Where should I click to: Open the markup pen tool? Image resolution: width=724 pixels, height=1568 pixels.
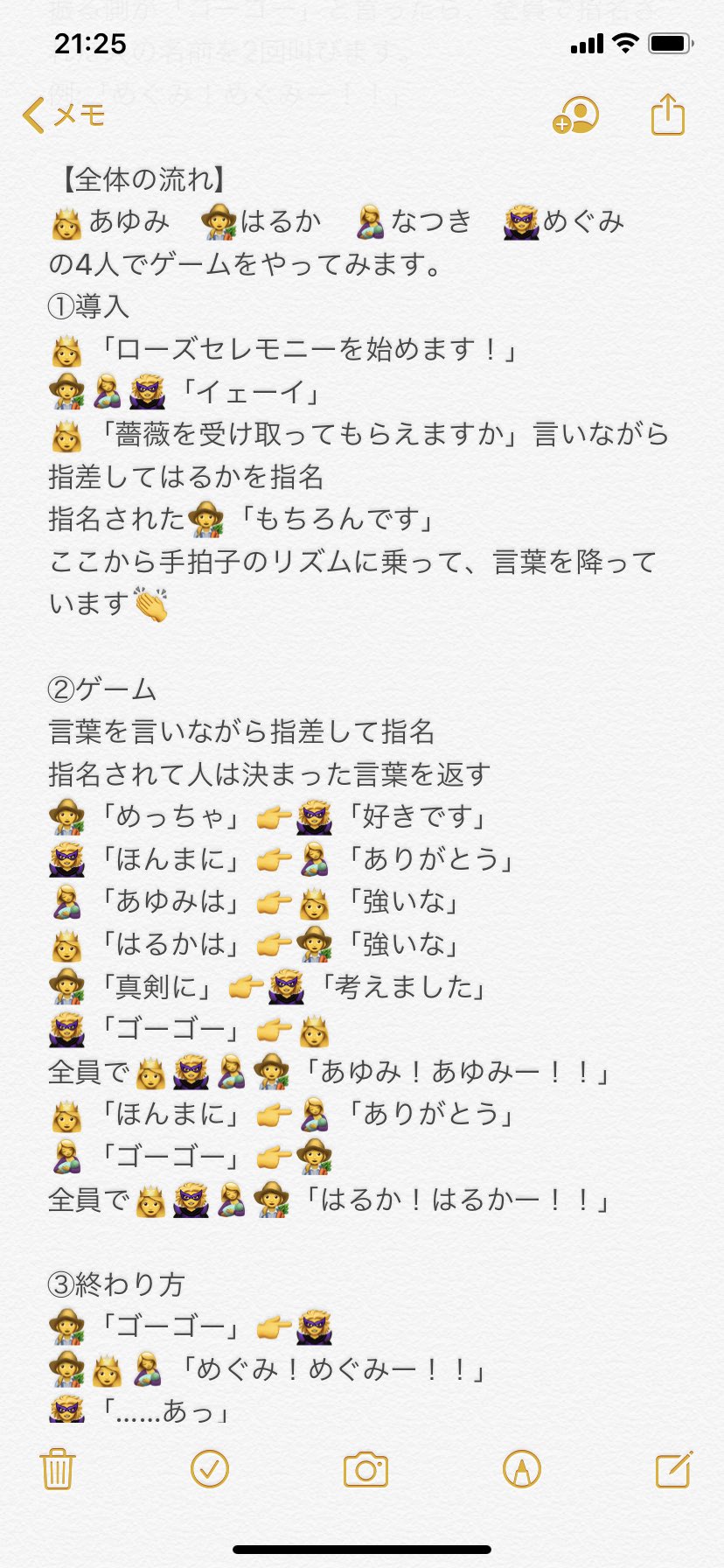[522, 1469]
